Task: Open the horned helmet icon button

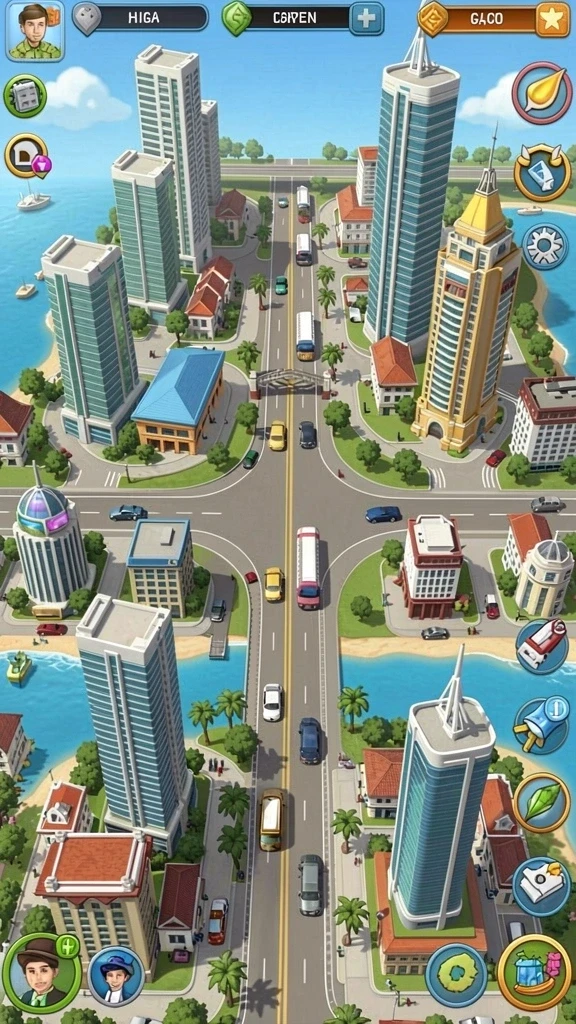Action: [542, 172]
